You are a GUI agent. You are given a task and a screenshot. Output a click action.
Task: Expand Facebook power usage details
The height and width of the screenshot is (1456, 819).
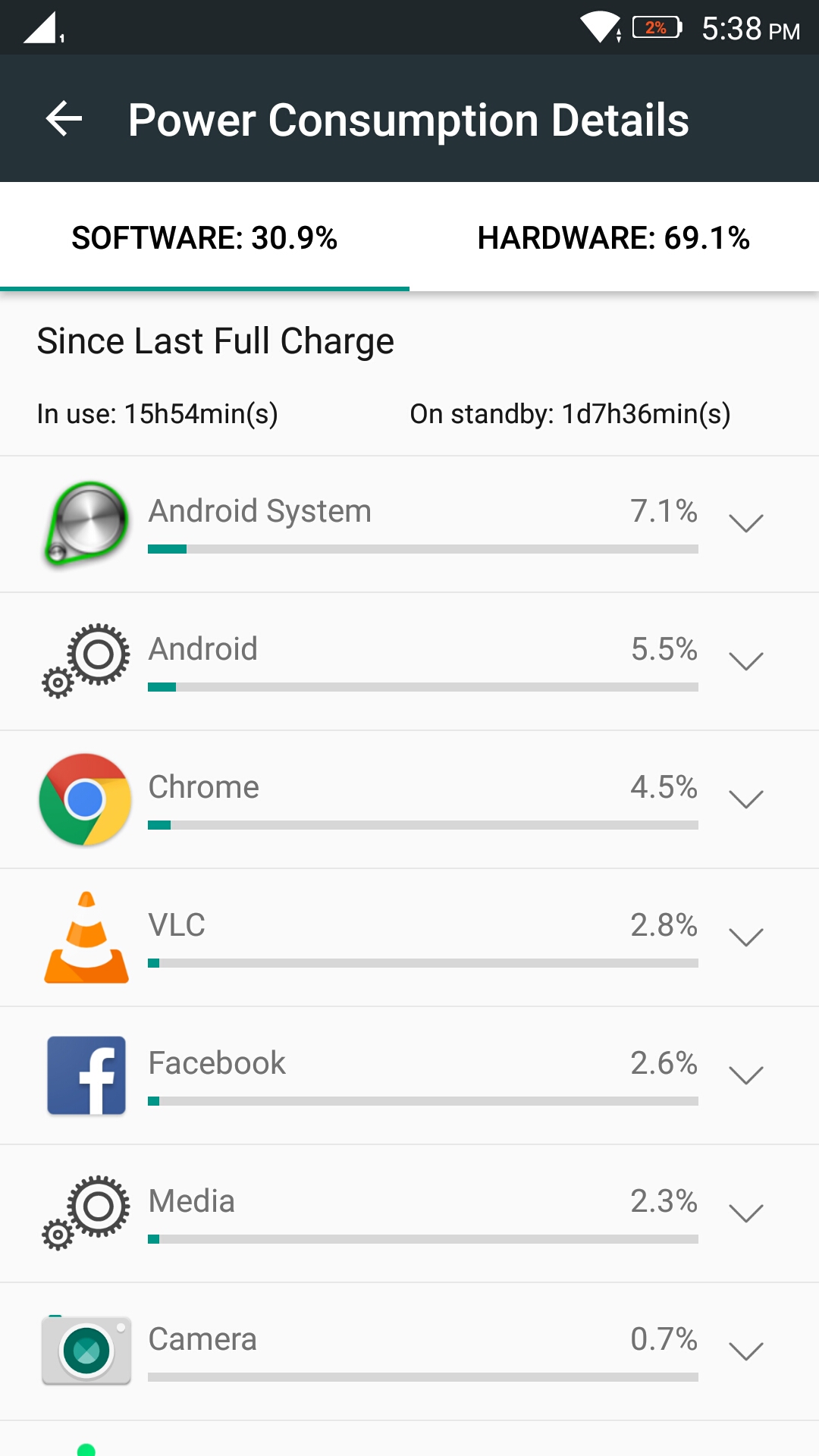pyautogui.click(x=745, y=1075)
